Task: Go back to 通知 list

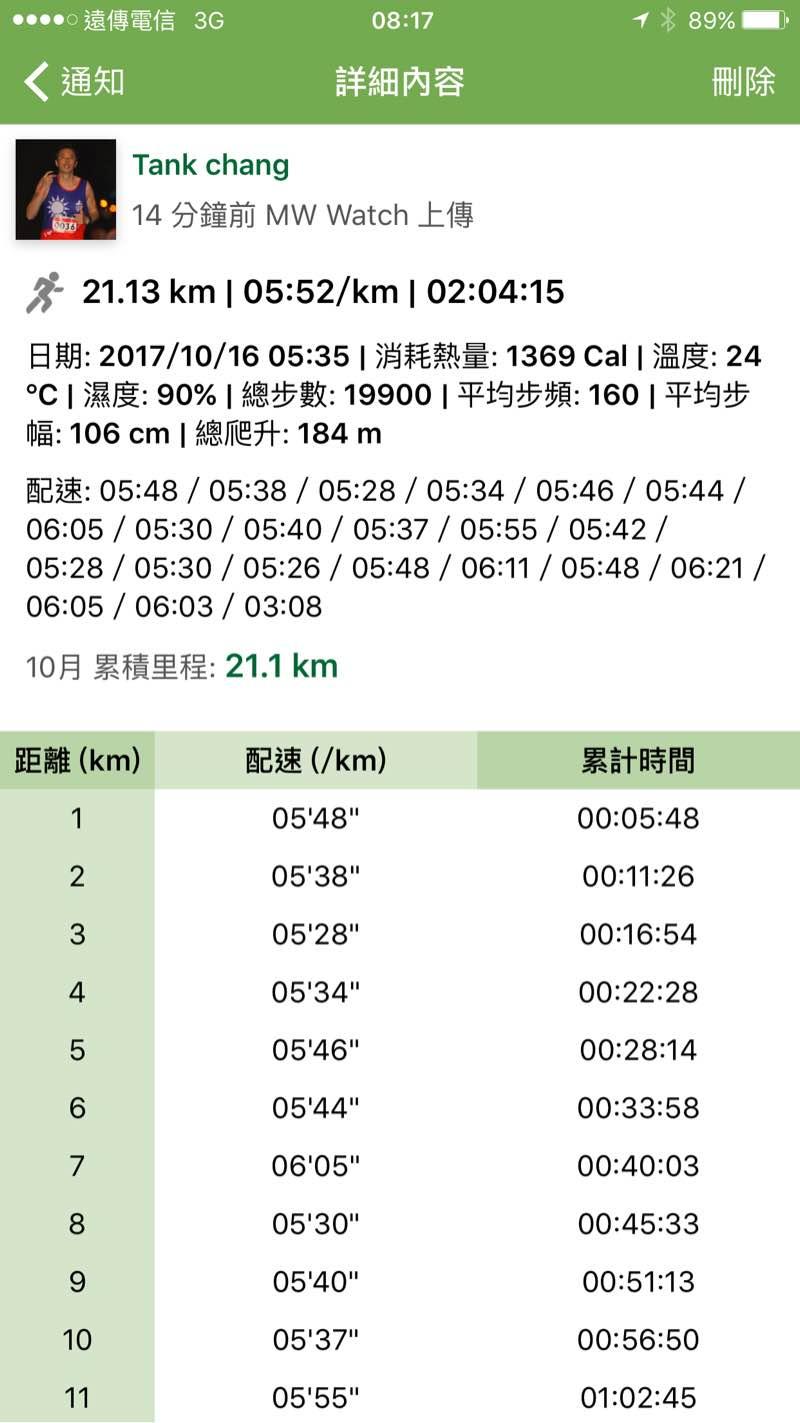Action: (x=74, y=82)
